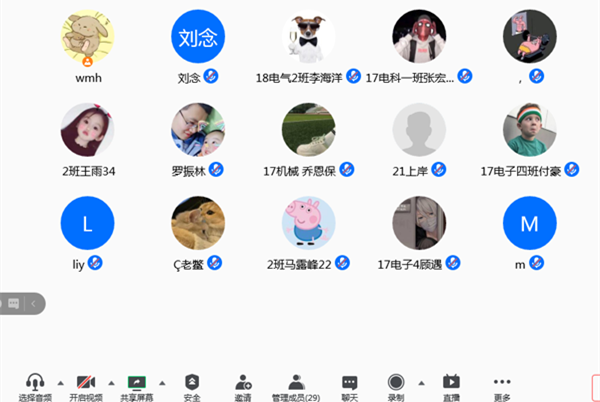This screenshot has height=402, width=600.
Task: Open 邀请 to invite participants
Action: [243, 385]
